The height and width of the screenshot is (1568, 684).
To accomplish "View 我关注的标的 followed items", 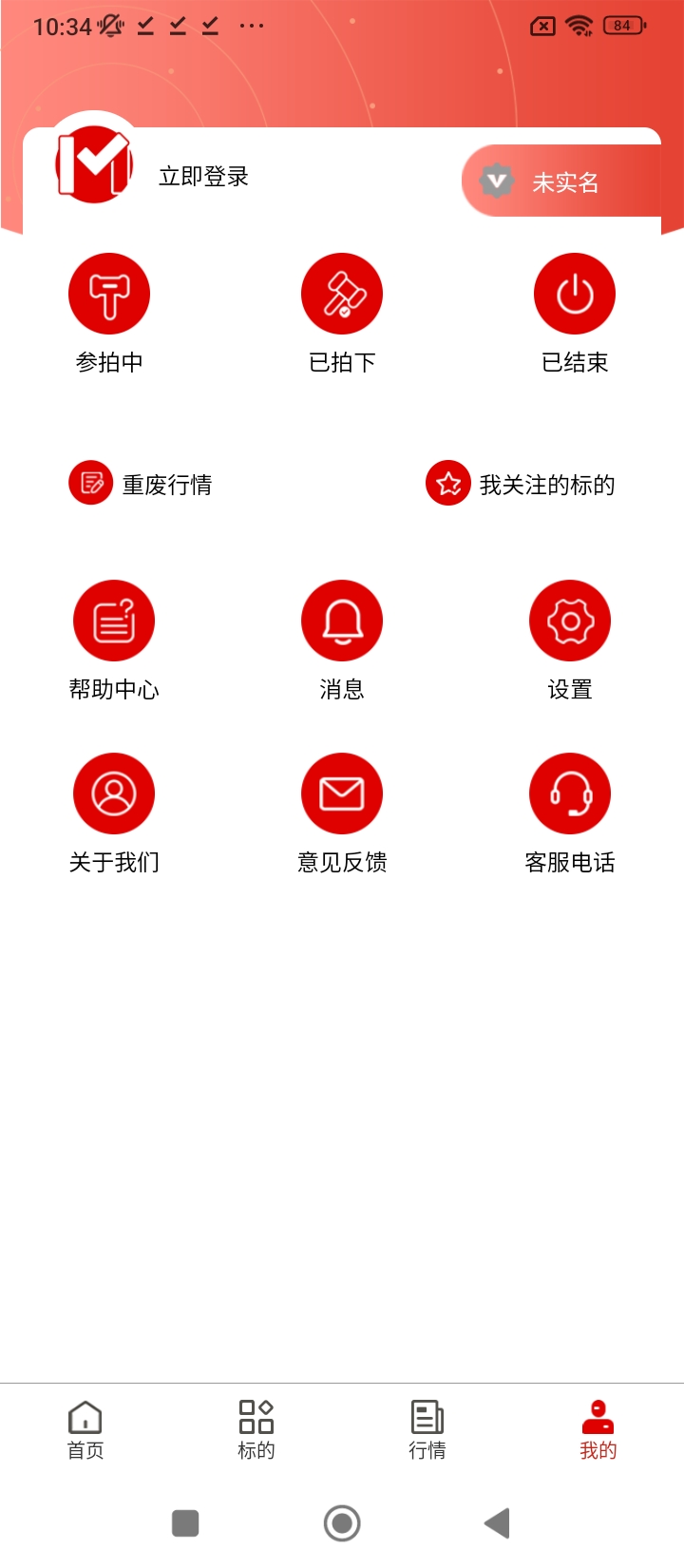I will tap(521, 484).
